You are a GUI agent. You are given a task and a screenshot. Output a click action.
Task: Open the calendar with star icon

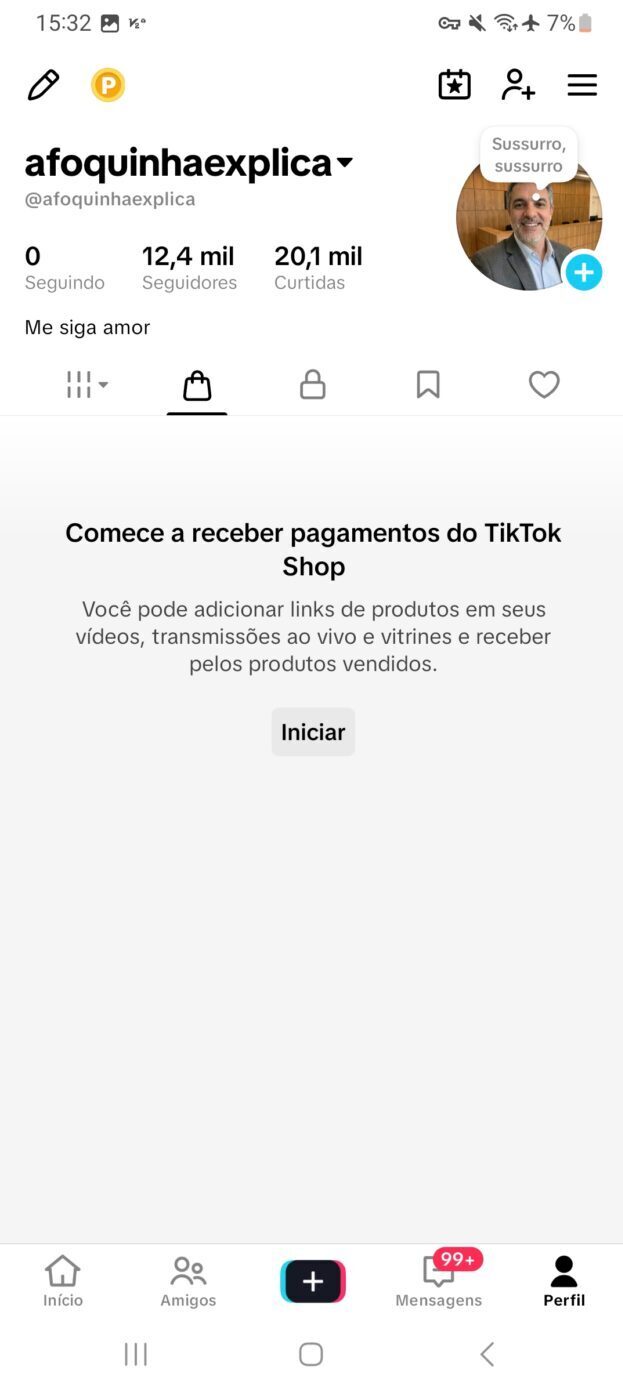pos(455,85)
